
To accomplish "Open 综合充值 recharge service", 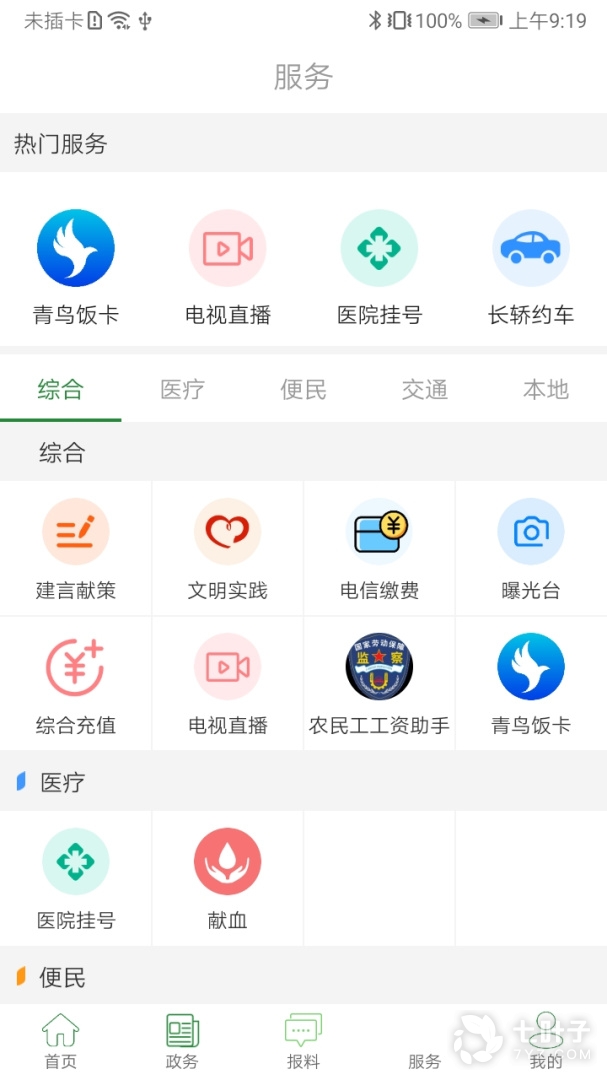I will (76, 684).
